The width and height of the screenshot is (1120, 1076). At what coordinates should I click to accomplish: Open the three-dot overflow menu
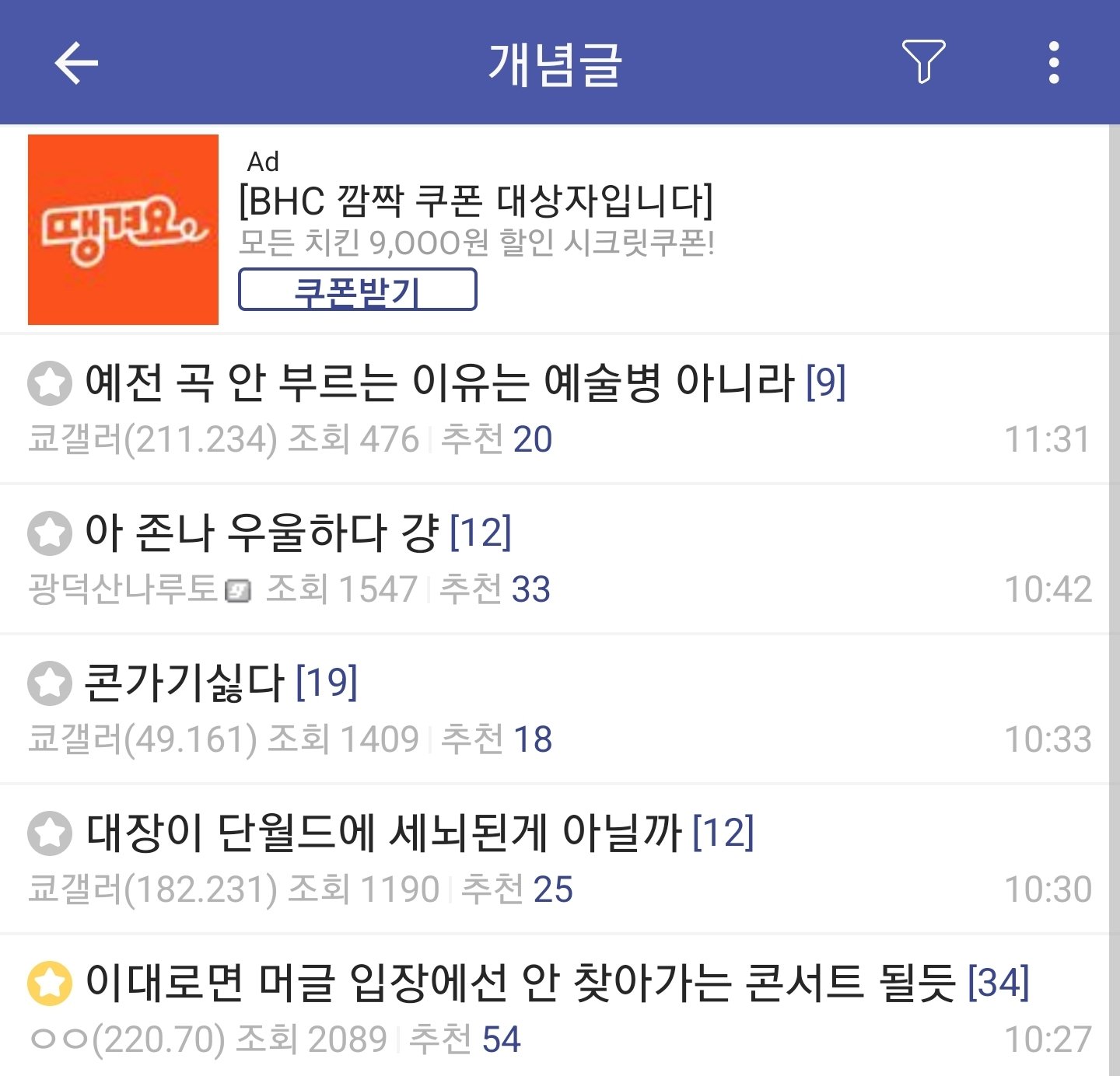[x=1054, y=62]
